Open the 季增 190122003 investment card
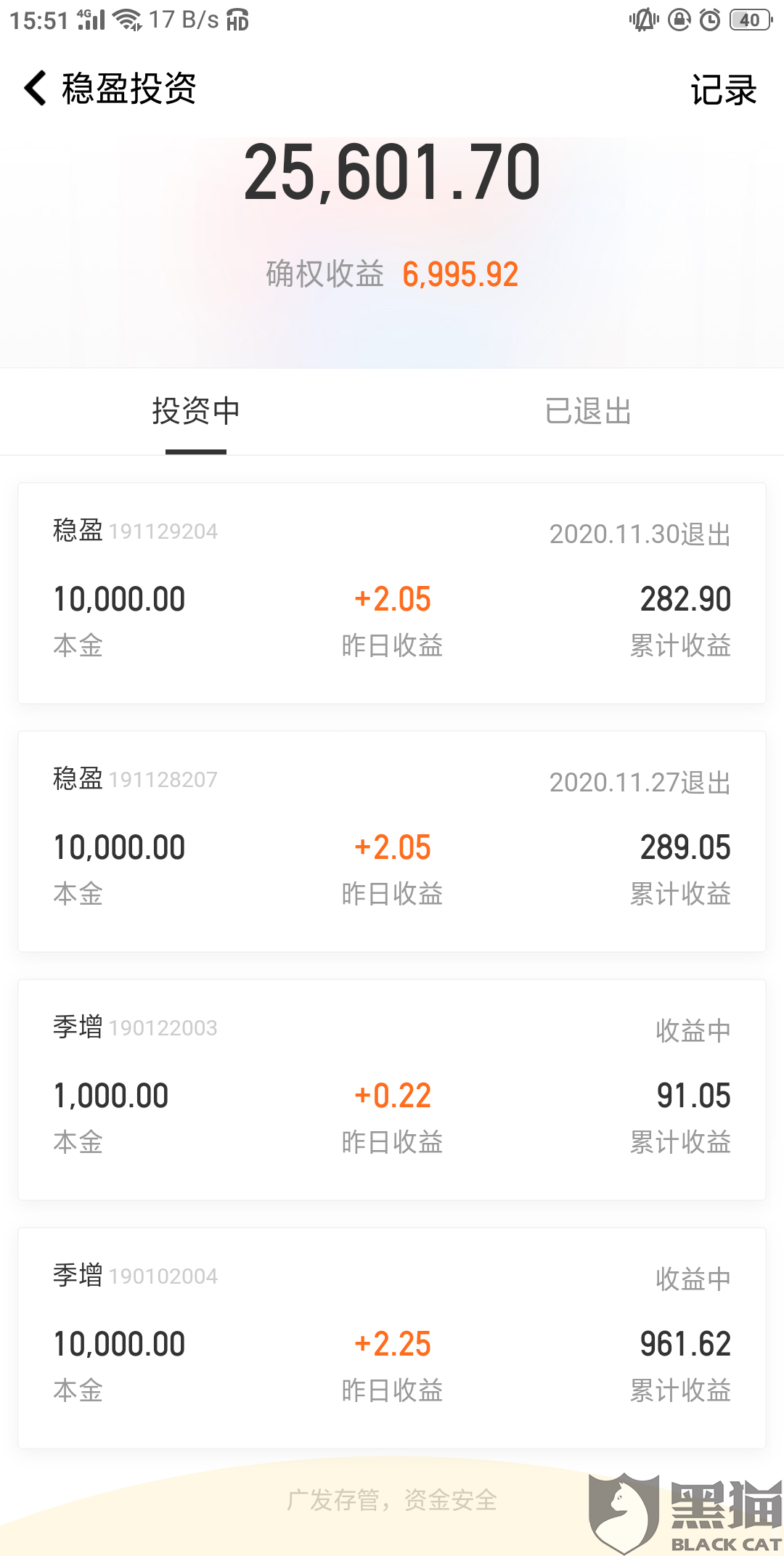Viewport: 784px width, 1556px height. [x=392, y=1089]
